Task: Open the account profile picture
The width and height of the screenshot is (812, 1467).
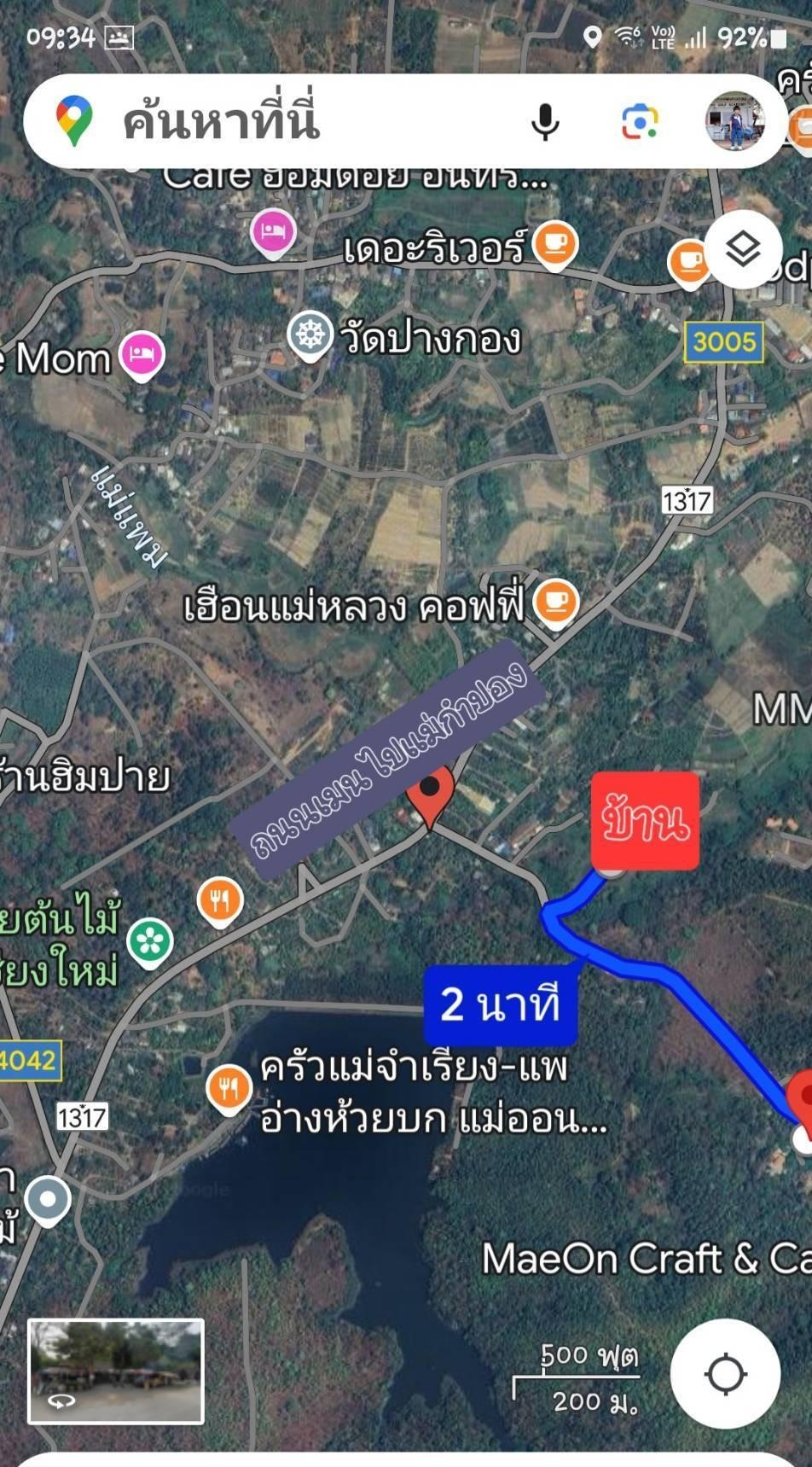Action: (734, 121)
